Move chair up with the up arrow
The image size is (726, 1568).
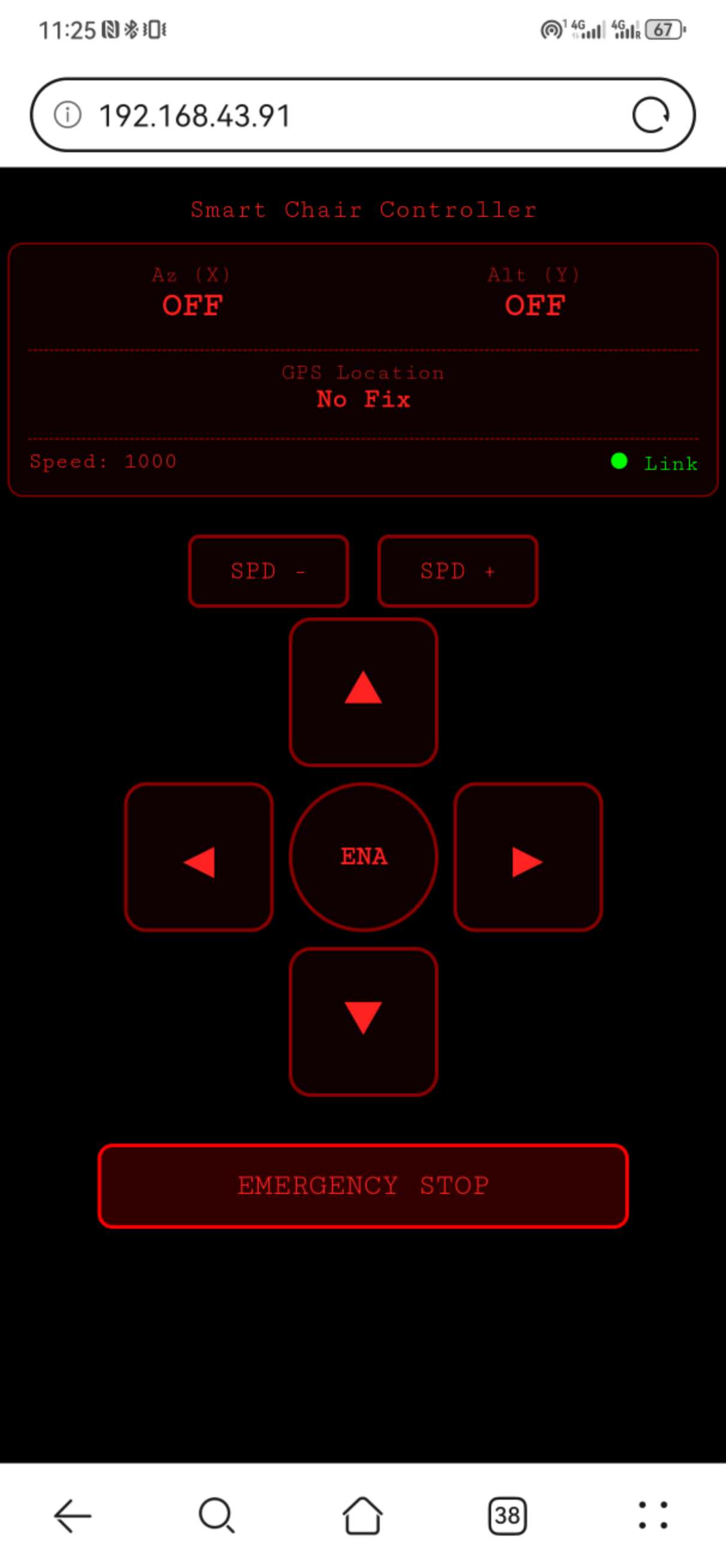[x=364, y=692]
